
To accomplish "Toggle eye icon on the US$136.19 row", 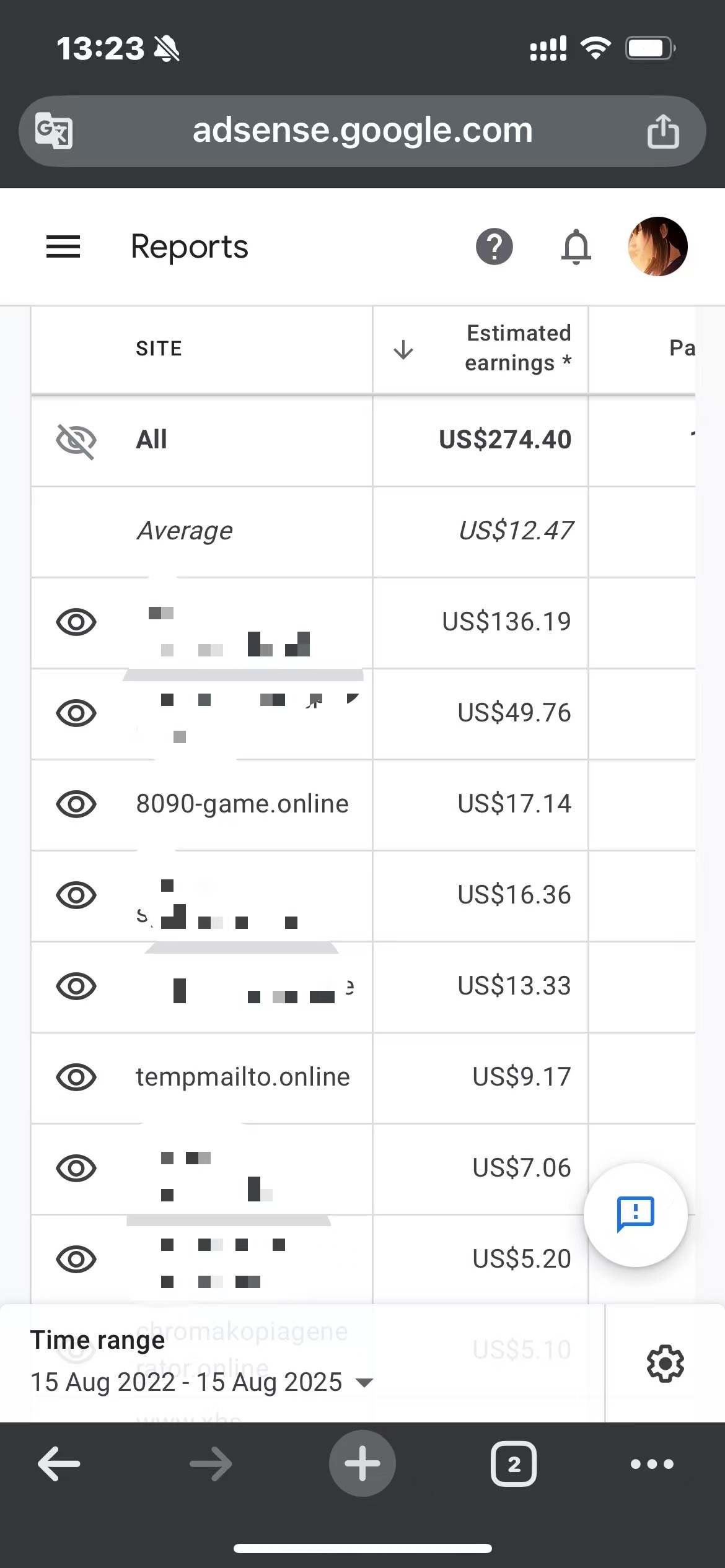I will pos(76,622).
